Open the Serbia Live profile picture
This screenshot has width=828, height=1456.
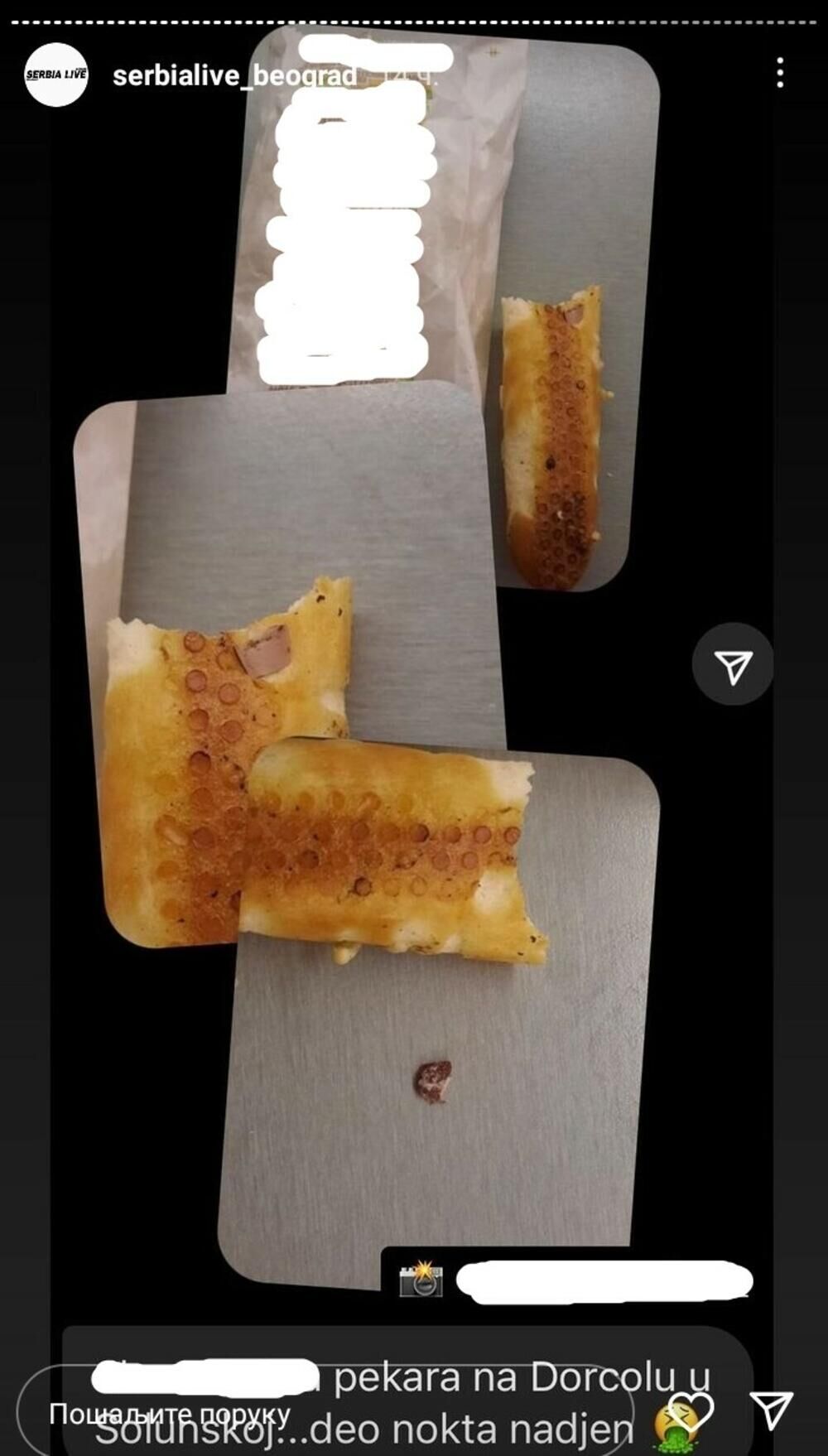[56, 75]
